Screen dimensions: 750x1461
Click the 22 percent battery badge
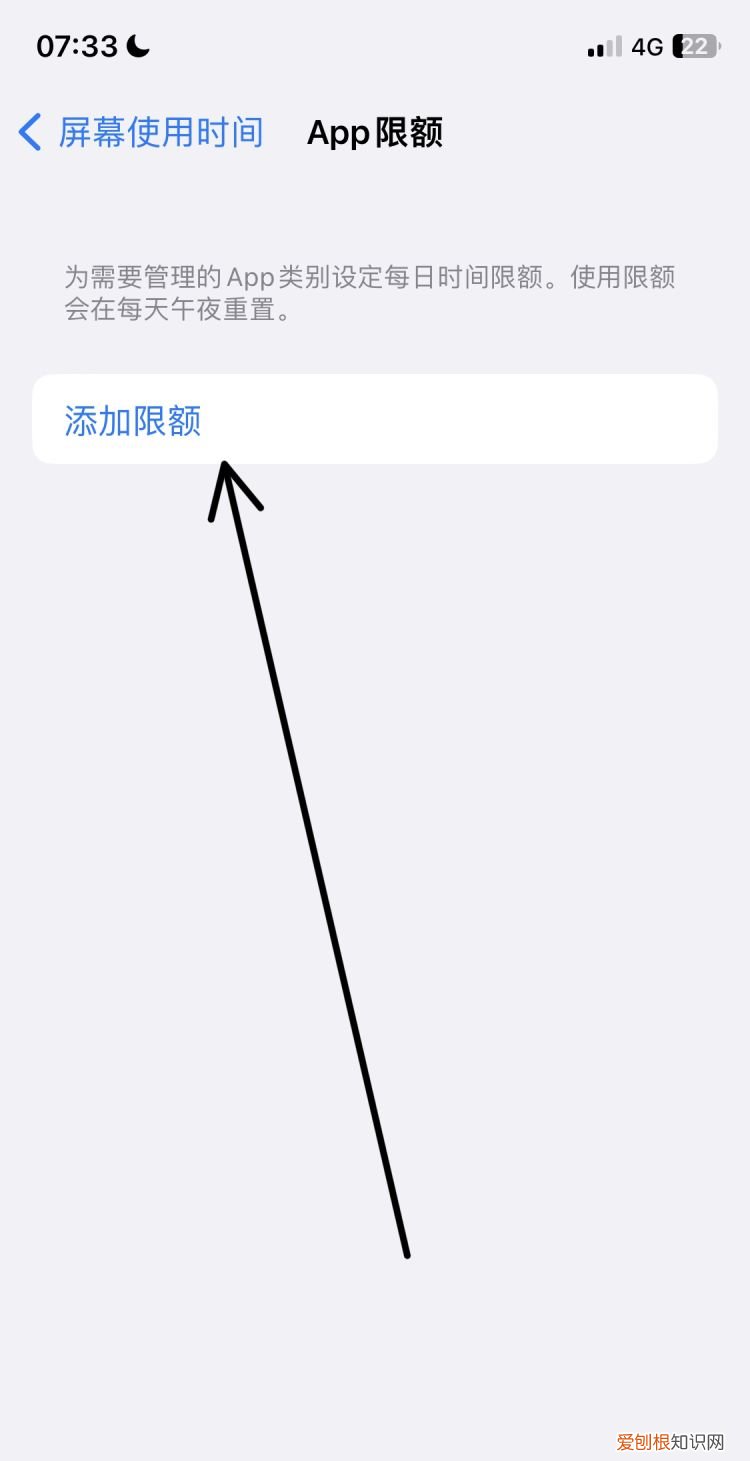point(697,44)
